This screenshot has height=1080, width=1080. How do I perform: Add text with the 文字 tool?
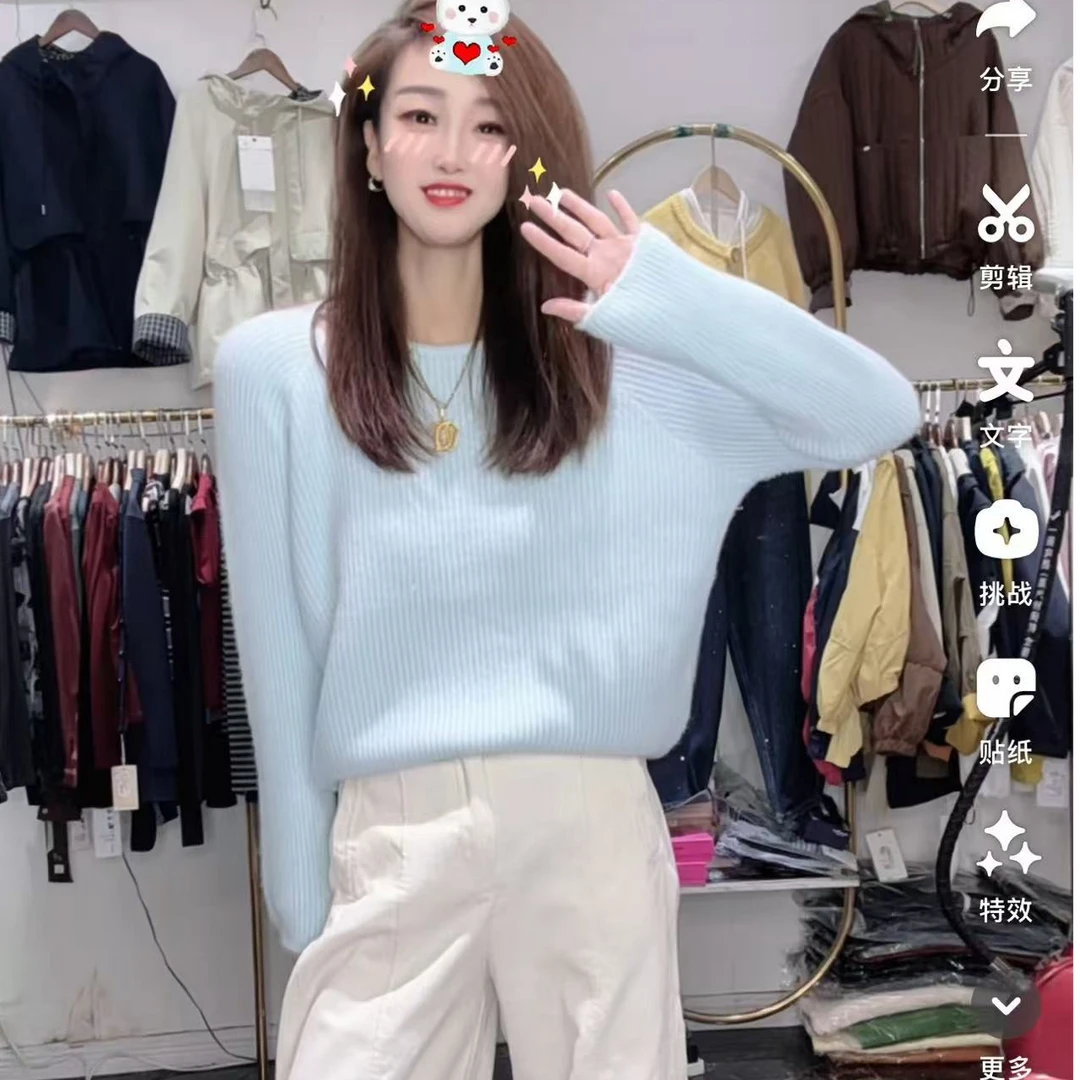pos(1006,371)
